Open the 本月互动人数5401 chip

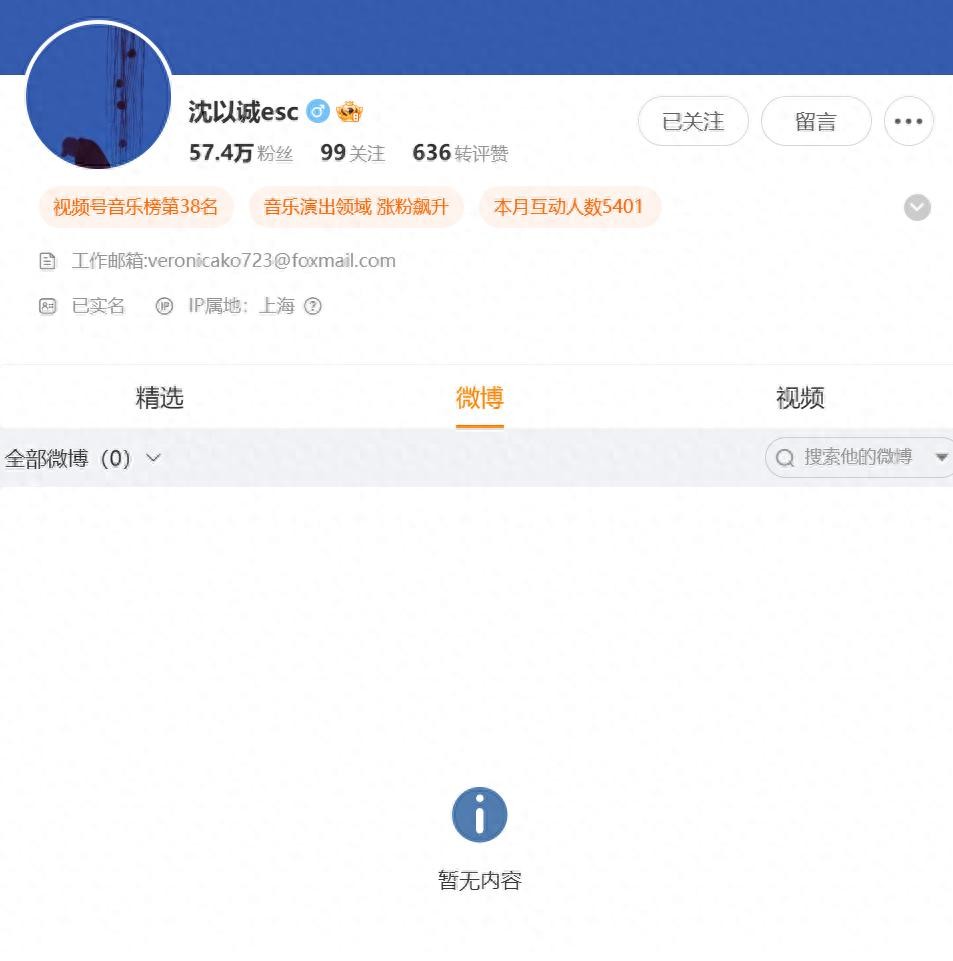click(568, 207)
